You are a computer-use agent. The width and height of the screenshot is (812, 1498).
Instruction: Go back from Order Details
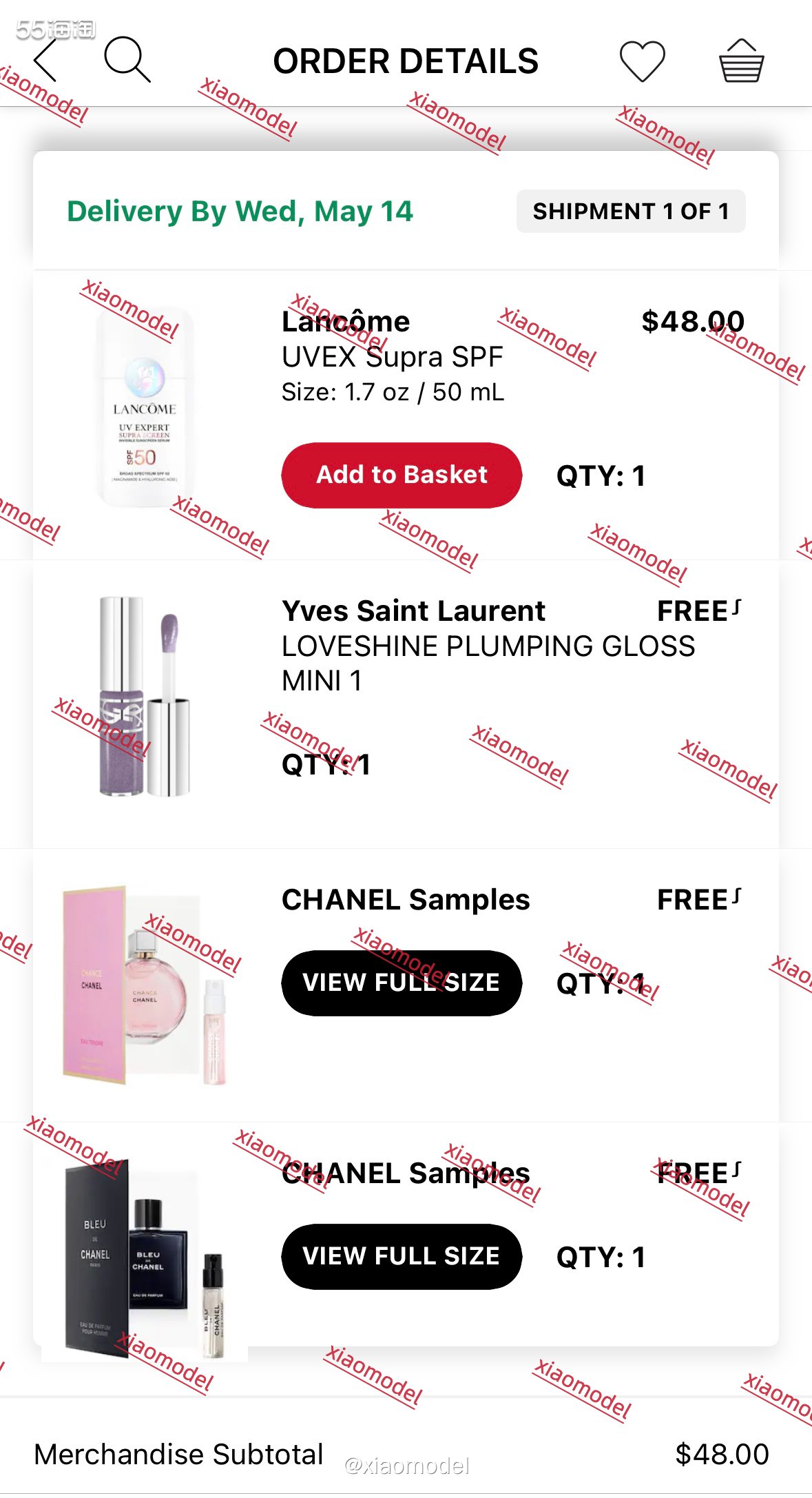click(x=45, y=61)
